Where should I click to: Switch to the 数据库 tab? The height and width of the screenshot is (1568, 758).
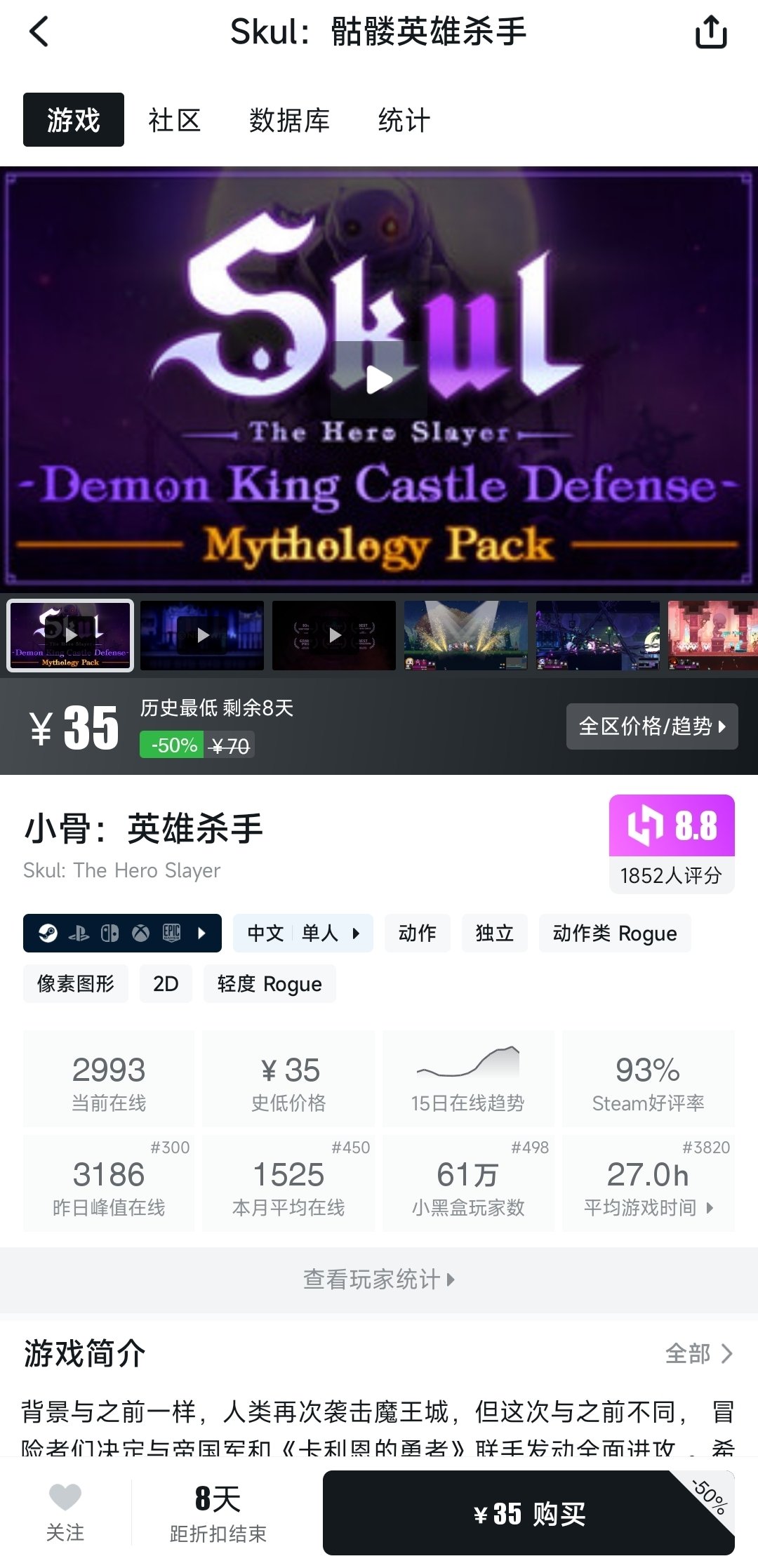click(x=289, y=120)
